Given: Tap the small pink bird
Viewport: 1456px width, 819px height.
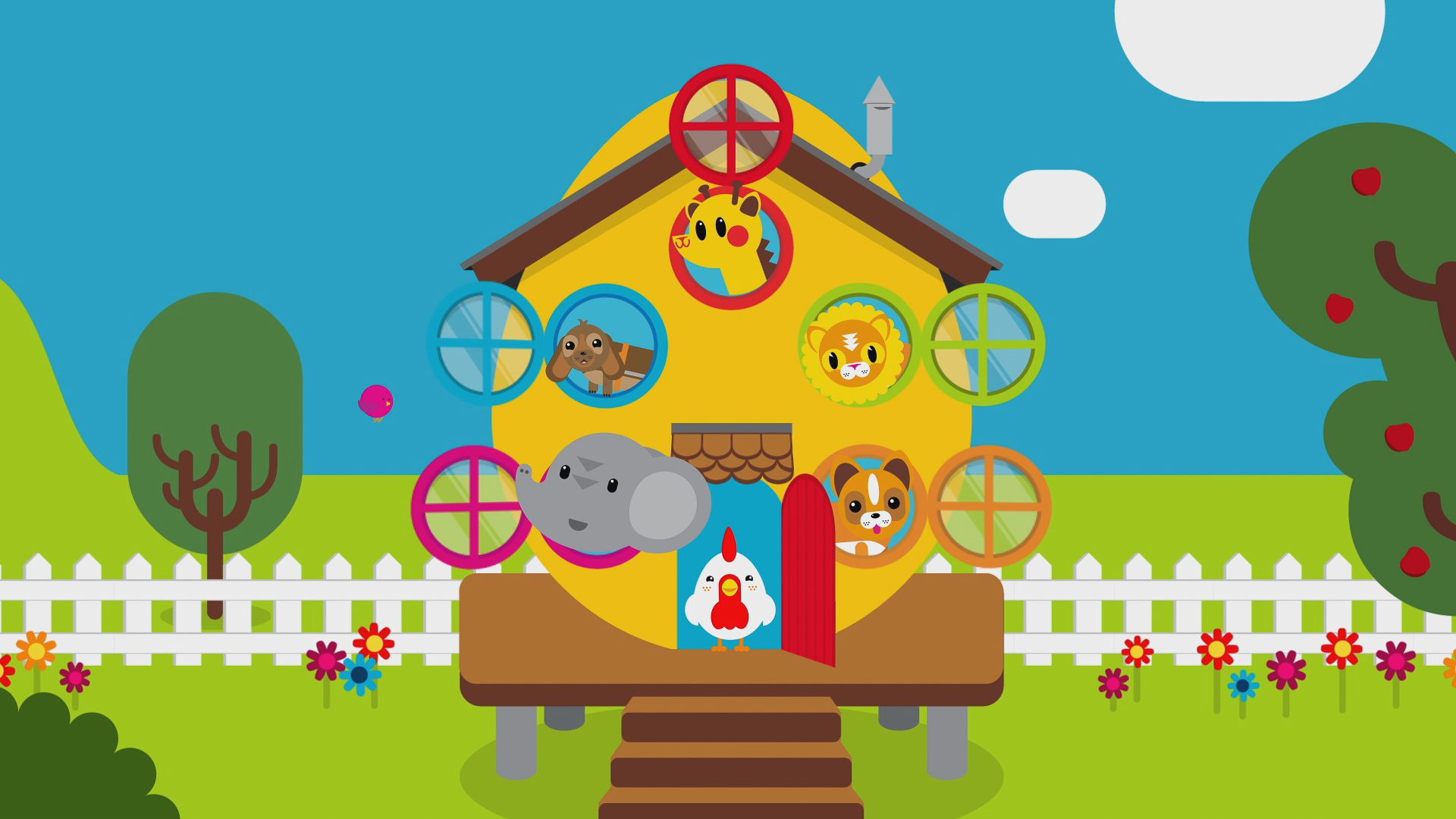Looking at the screenshot, I should coord(375,402).
